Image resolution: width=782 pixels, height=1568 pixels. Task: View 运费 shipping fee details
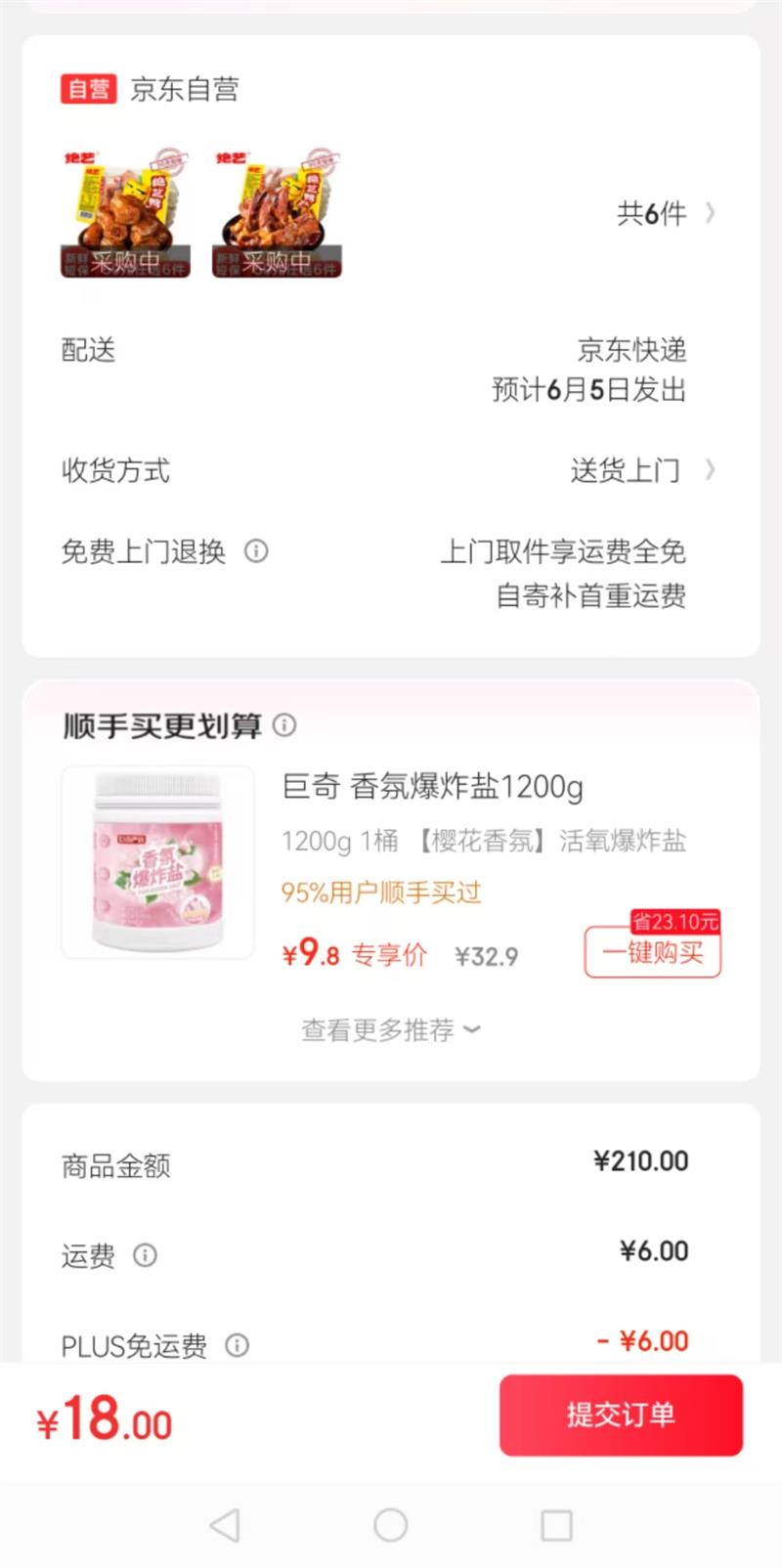[145, 1255]
